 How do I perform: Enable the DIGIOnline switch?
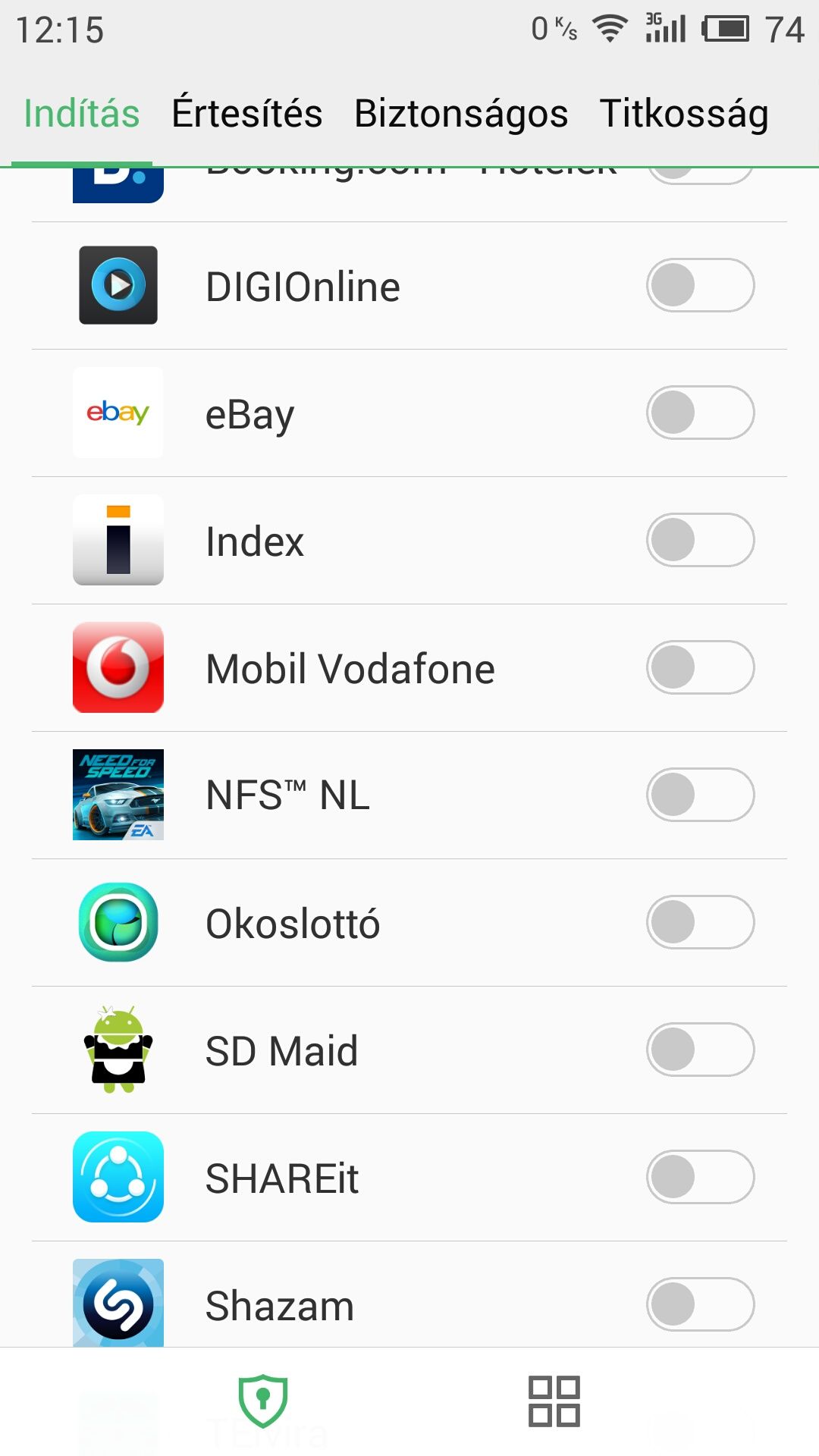(700, 285)
